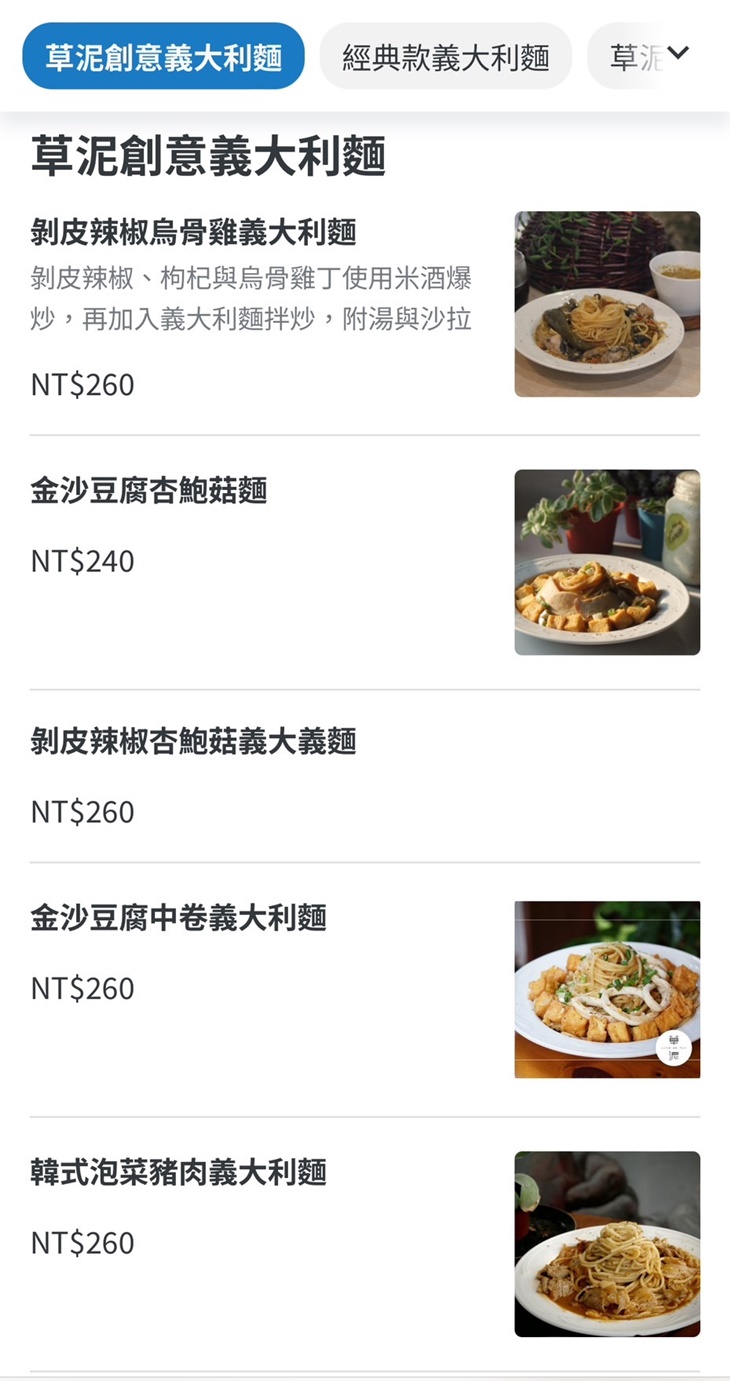Click the NT$260 price under 剝皮辣椒杏鮑菇義大義麵
This screenshot has width=730, height=1381.
80,812
